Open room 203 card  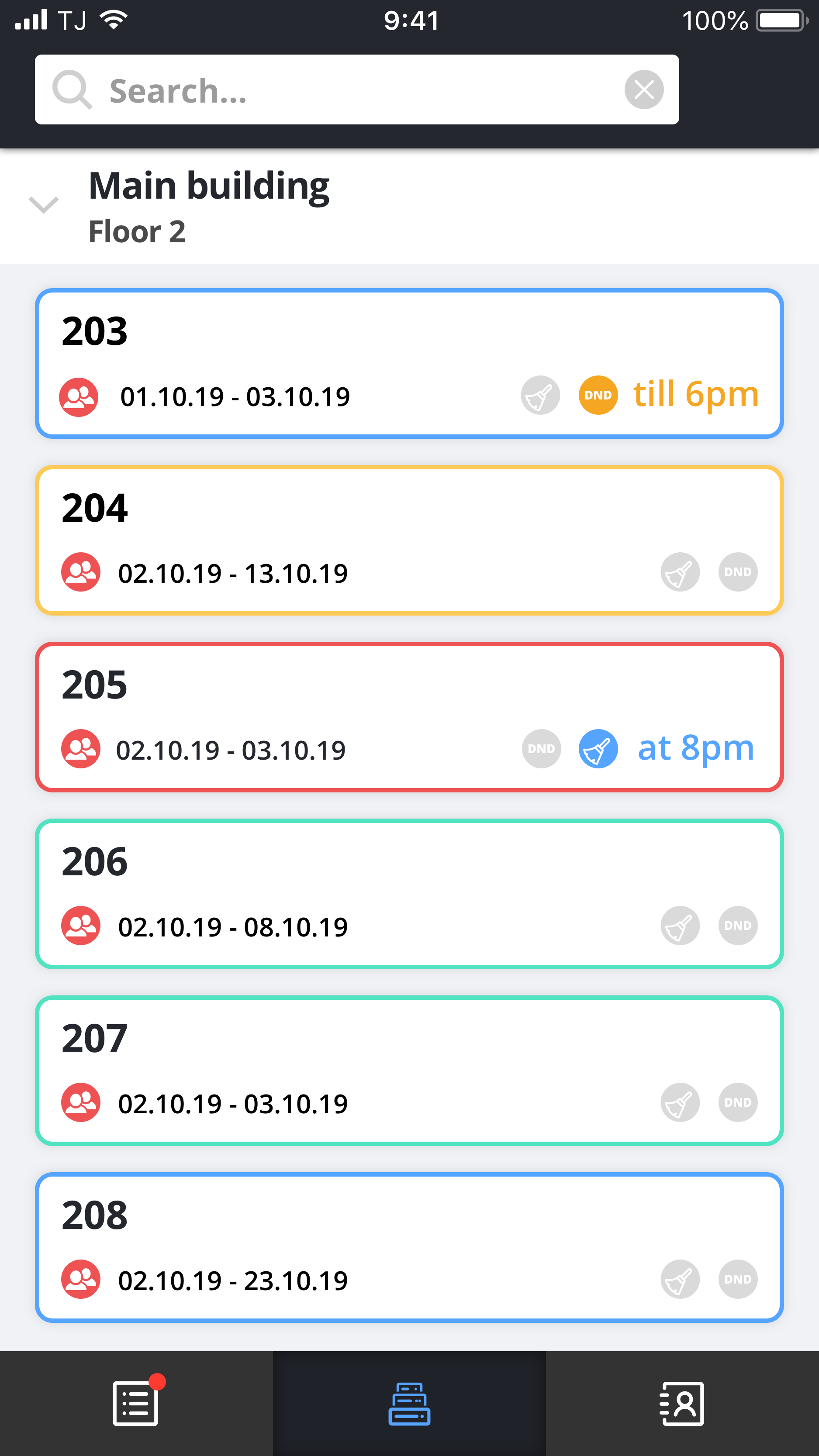point(410,363)
